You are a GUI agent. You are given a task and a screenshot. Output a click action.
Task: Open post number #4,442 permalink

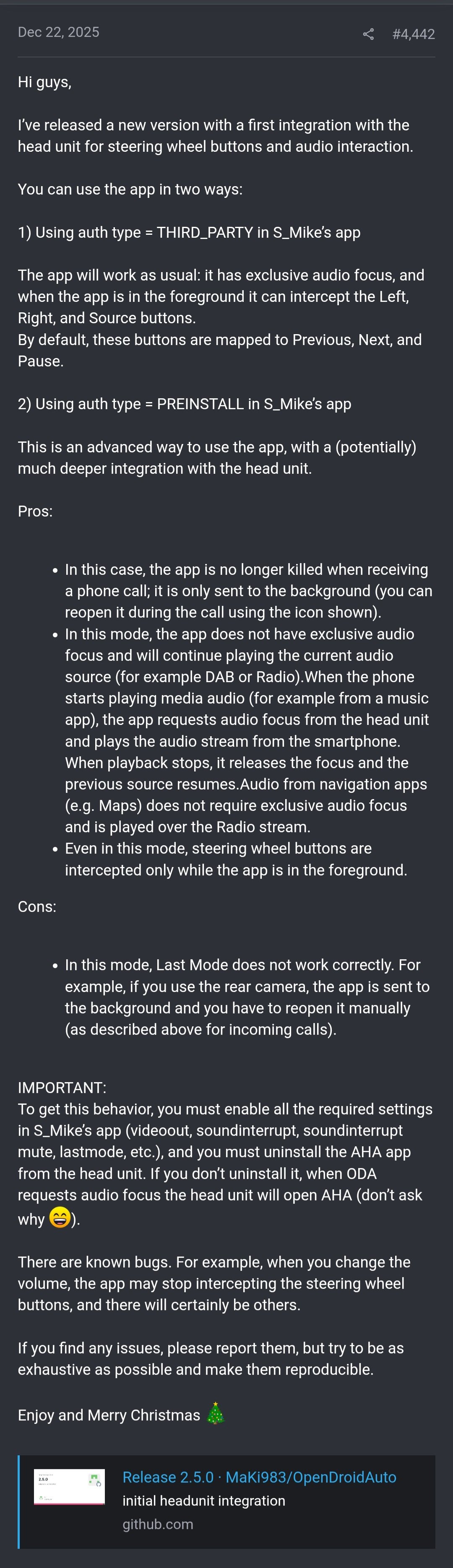[414, 34]
